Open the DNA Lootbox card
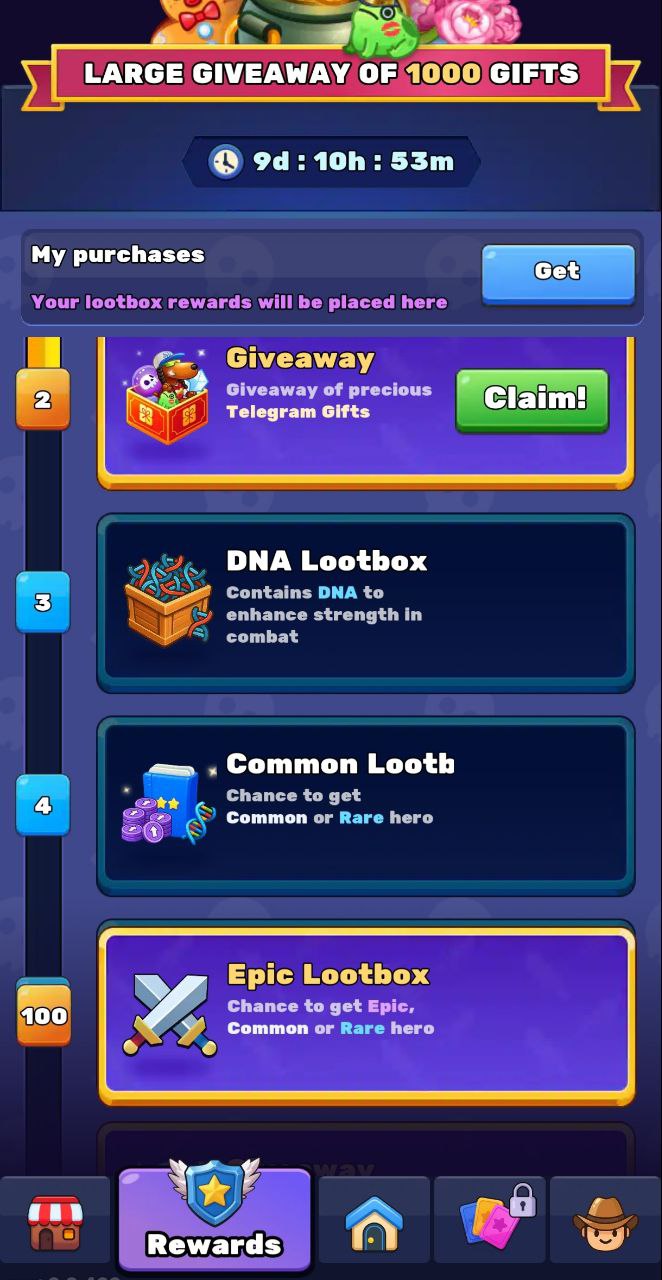This screenshot has height=1280, width=662. point(366,603)
